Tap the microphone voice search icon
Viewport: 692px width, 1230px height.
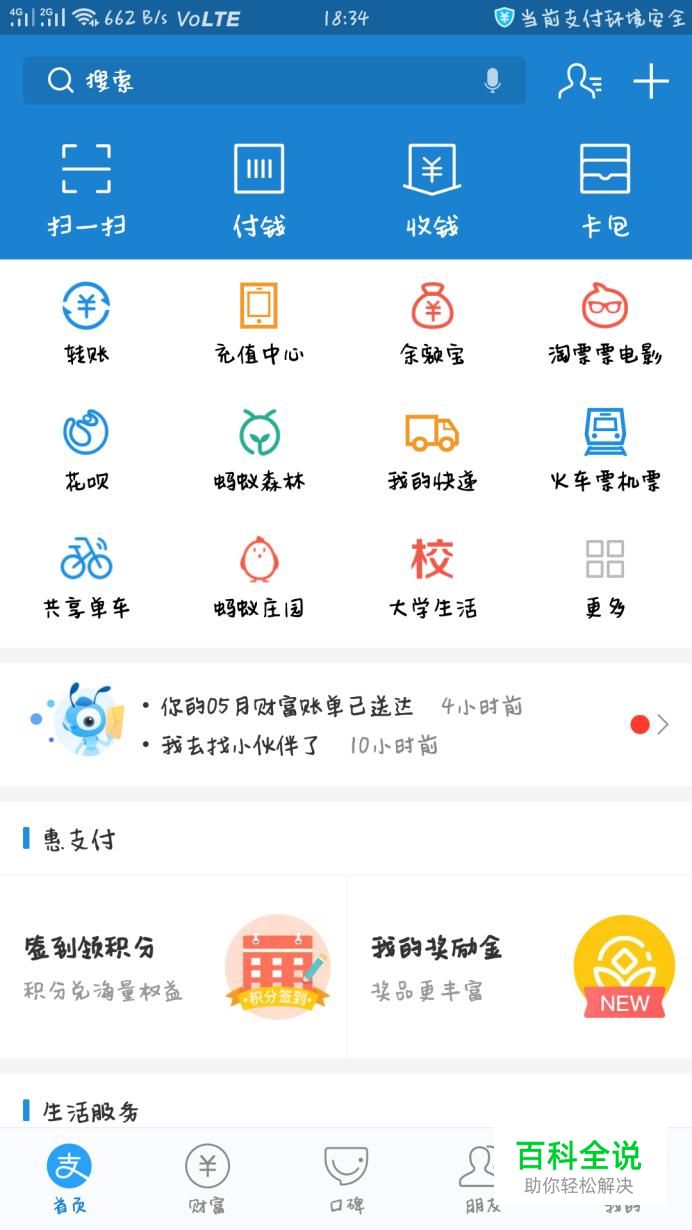coord(492,81)
